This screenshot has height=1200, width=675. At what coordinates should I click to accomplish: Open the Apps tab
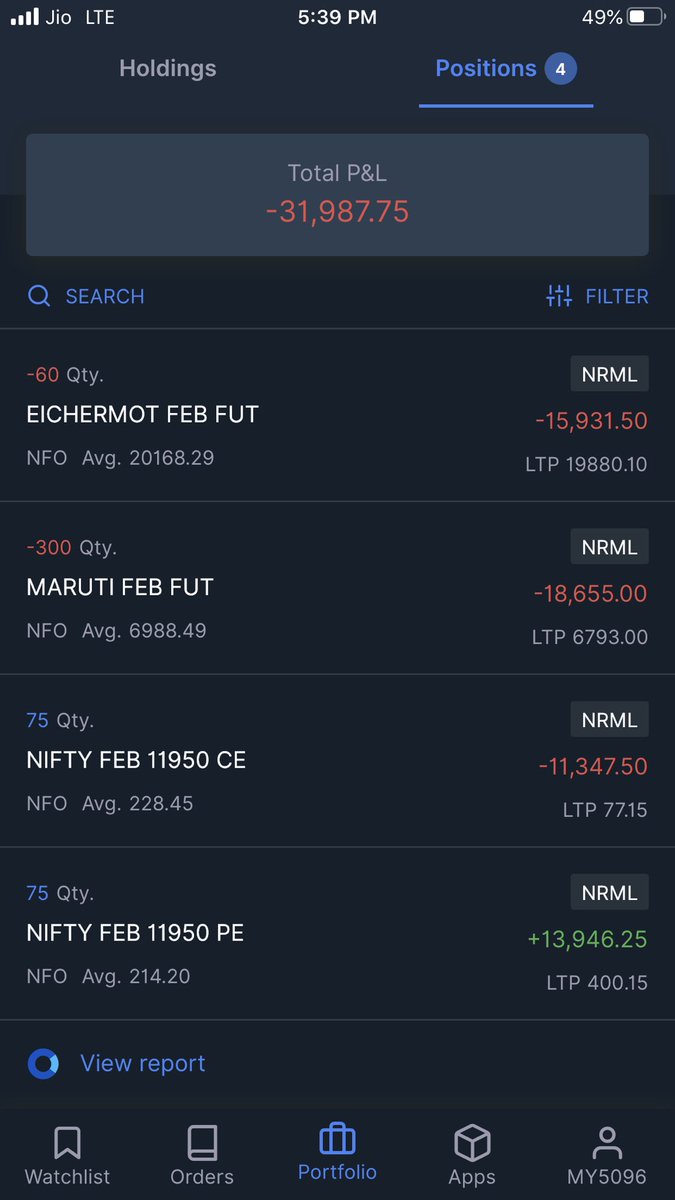pos(472,1156)
